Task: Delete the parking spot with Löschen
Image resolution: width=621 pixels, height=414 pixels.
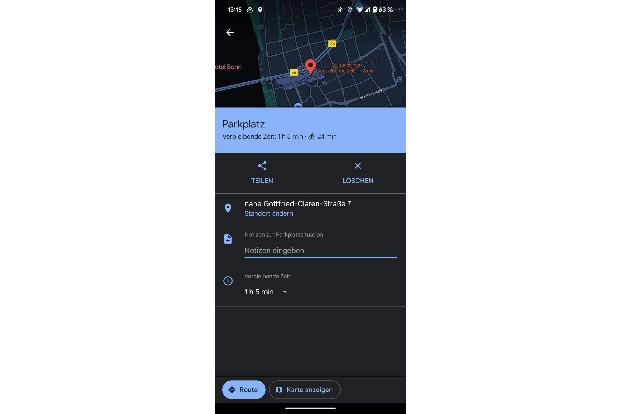Action: pyautogui.click(x=357, y=172)
